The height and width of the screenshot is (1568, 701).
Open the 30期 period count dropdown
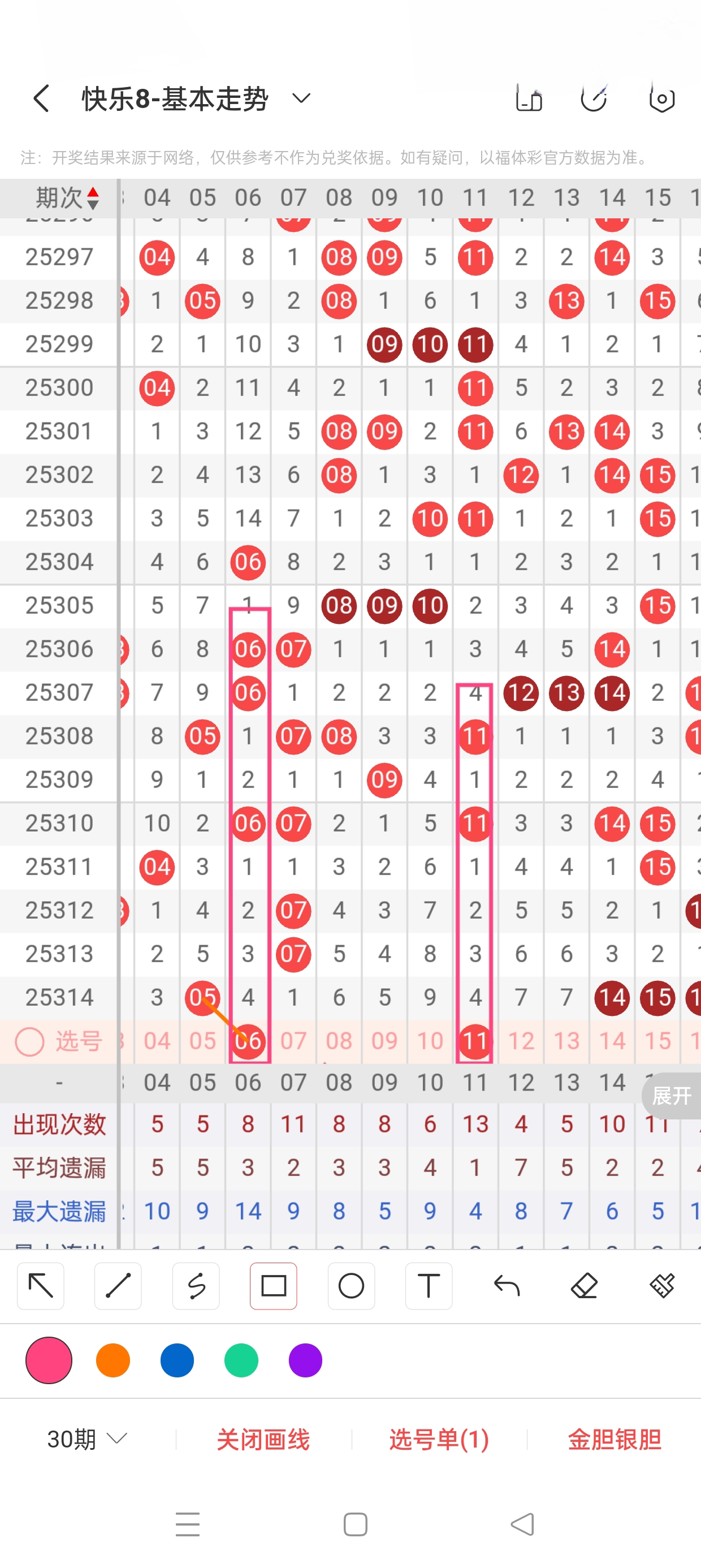(x=87, y=1439)
